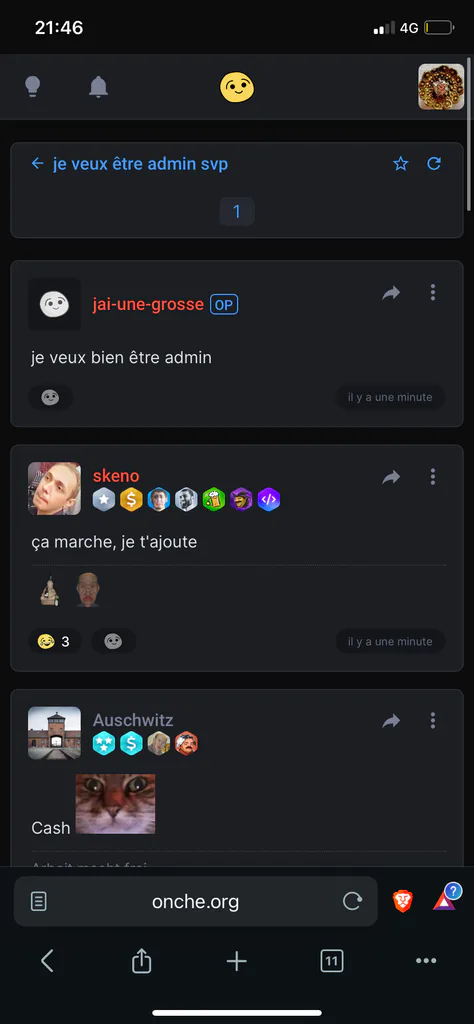Open jai-une-grosse's profile
This screenshot has height=1024, width=474.
(x=148, y=304)
